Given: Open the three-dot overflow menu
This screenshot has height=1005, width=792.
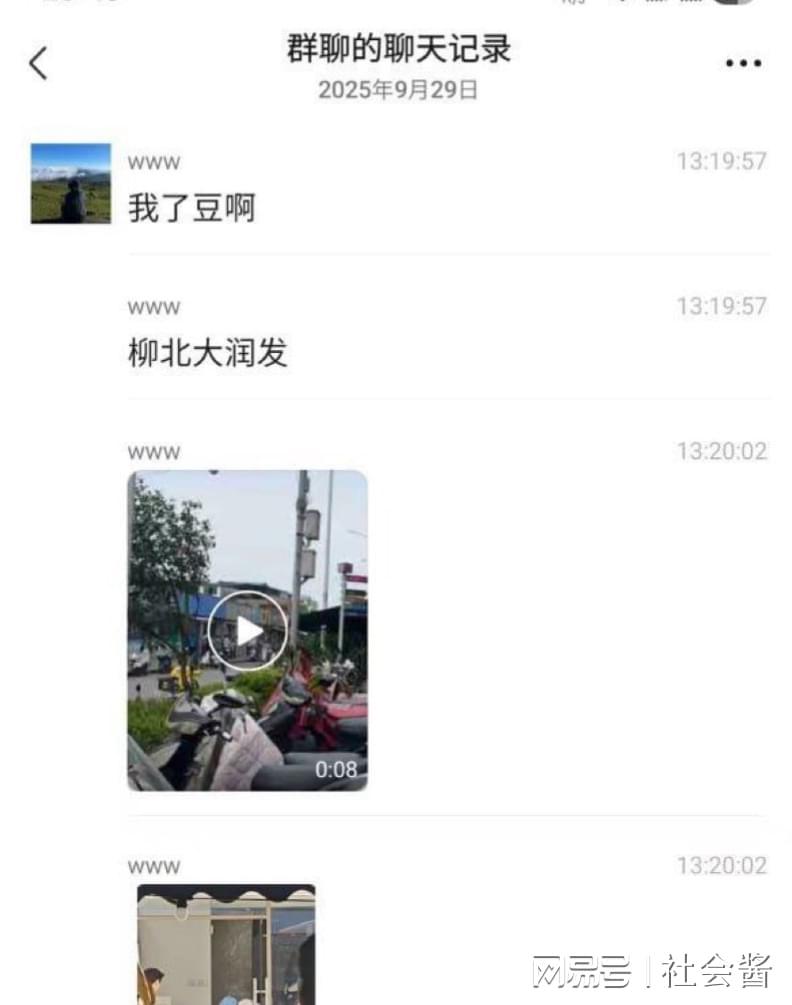Looking at the screenshot, I should (x=743, y=63).
